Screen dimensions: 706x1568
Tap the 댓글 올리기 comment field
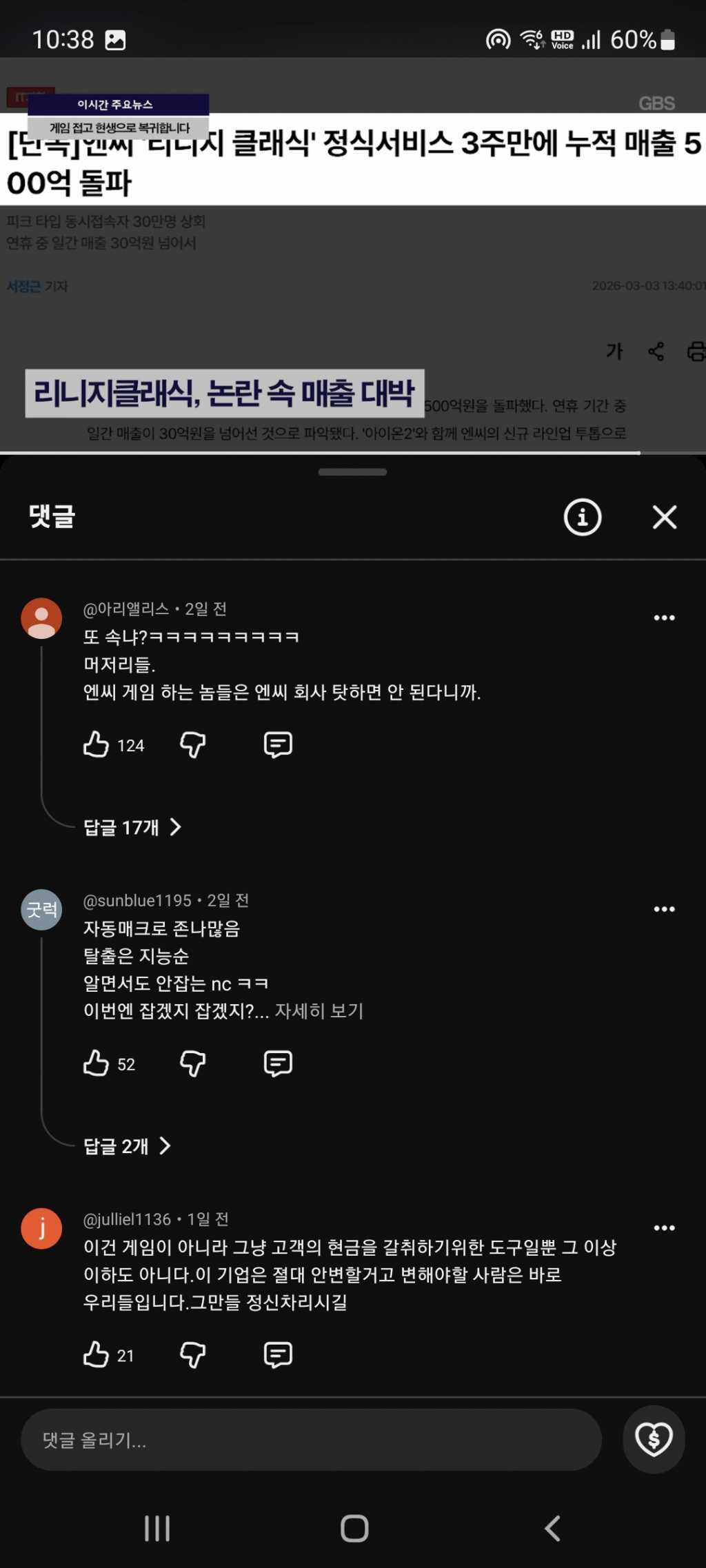point(311,1440)
